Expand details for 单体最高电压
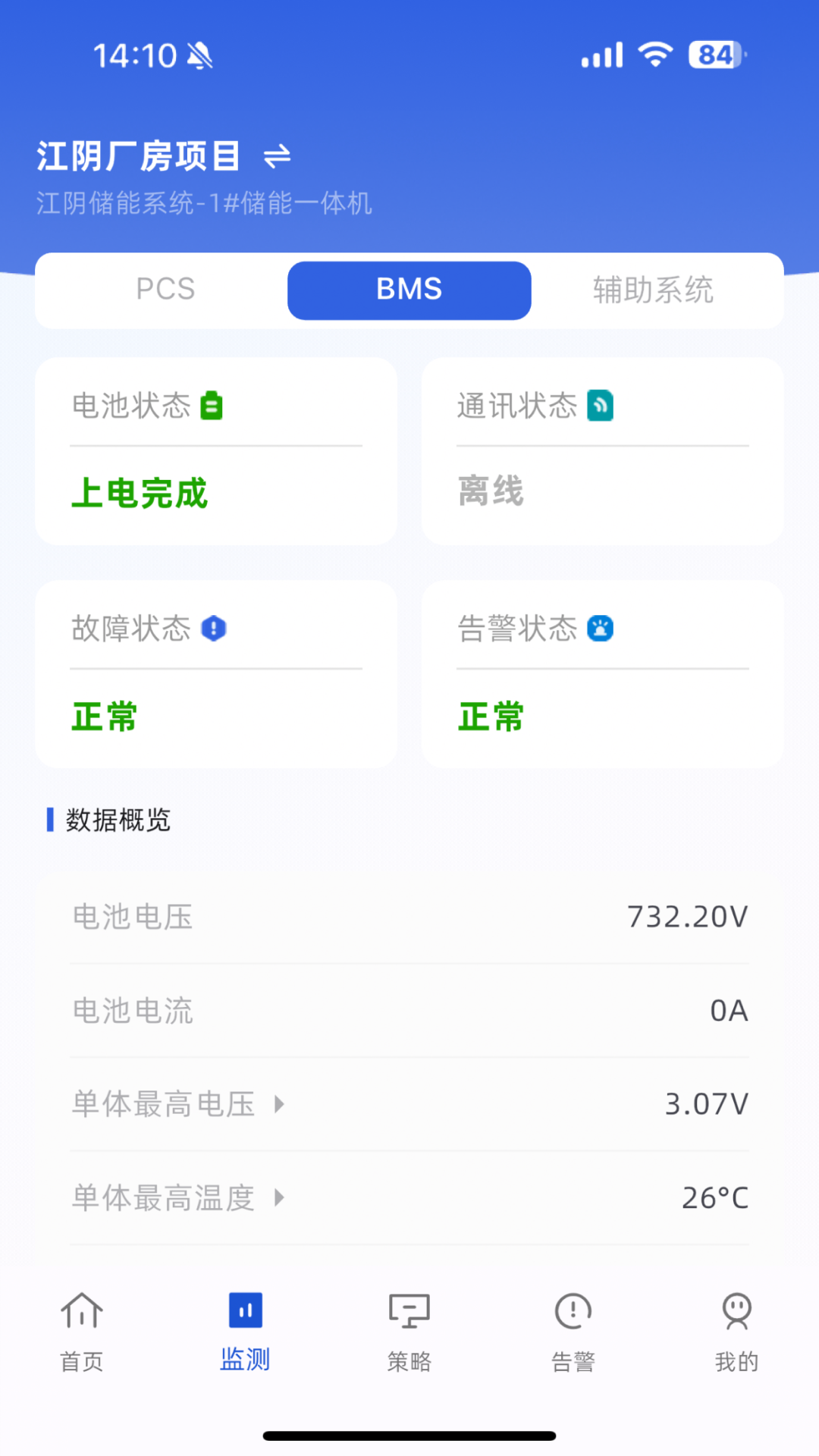819x1456 pixels. (280, 1105)
